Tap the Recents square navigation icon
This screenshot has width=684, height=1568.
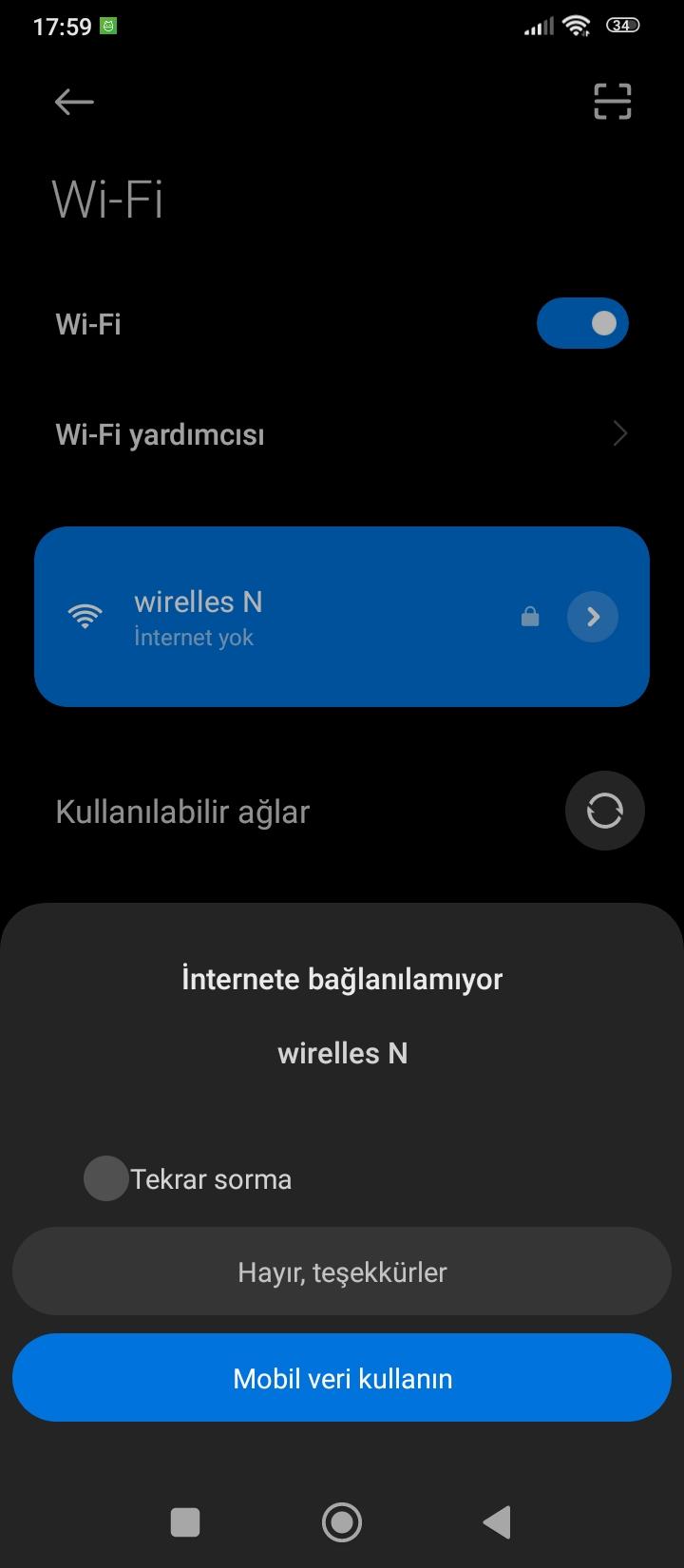(185, 1521)
